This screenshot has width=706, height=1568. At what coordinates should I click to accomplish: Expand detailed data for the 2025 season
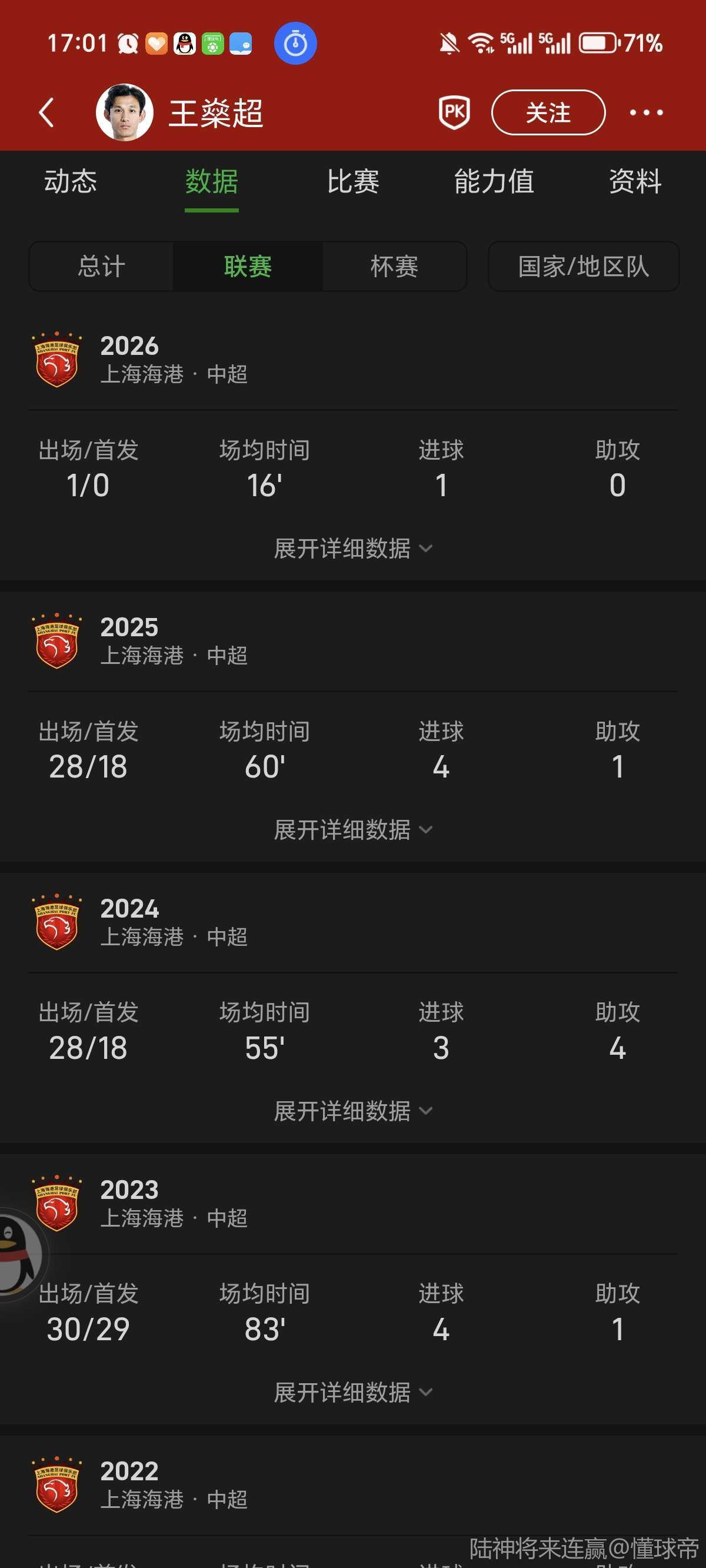click(x=353, y=830)
